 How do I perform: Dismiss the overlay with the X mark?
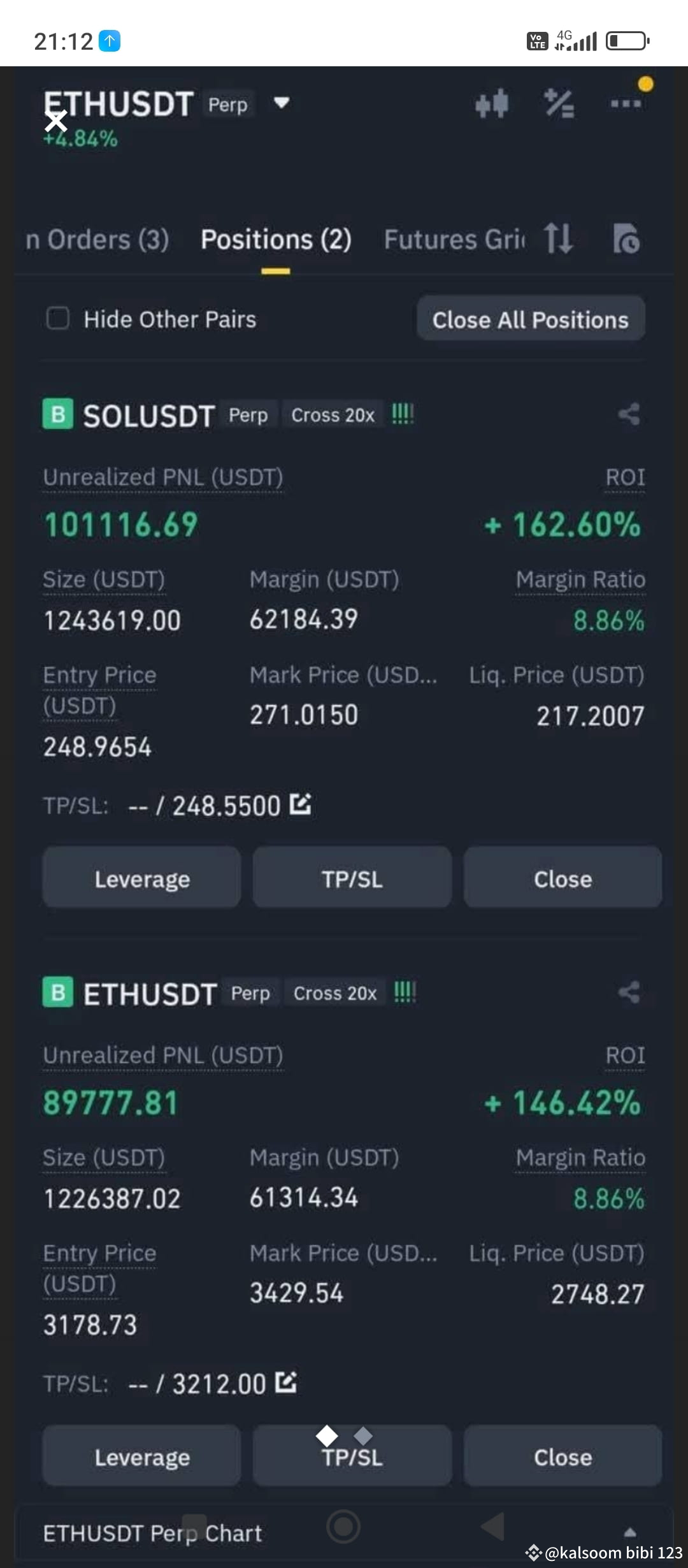(57, 120)
